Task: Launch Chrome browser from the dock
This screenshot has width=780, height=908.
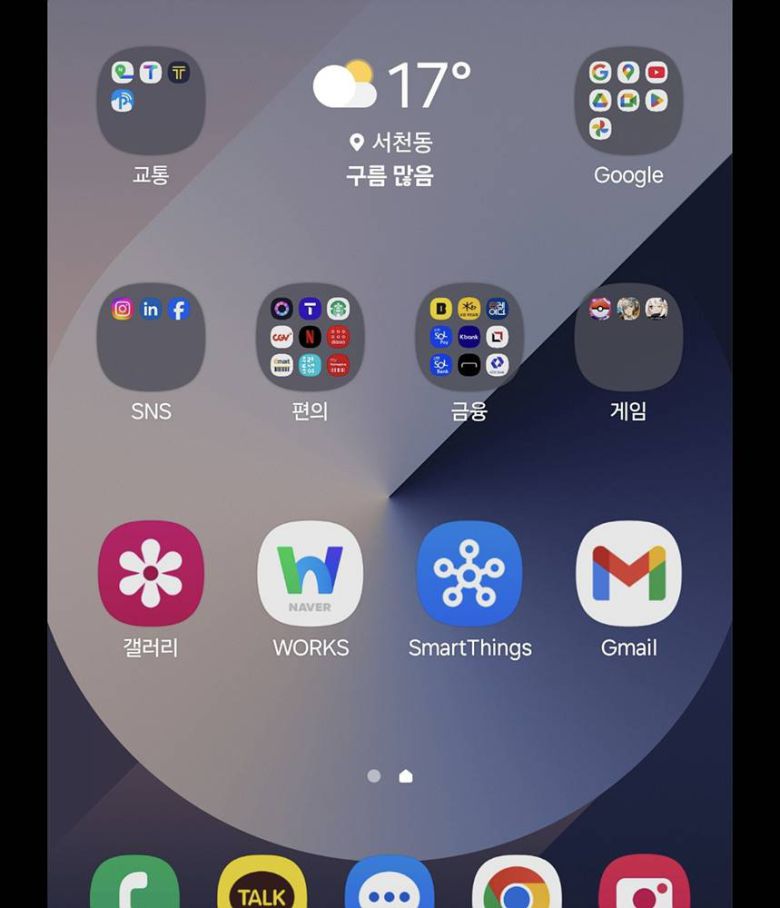Action: click(516, 885)
